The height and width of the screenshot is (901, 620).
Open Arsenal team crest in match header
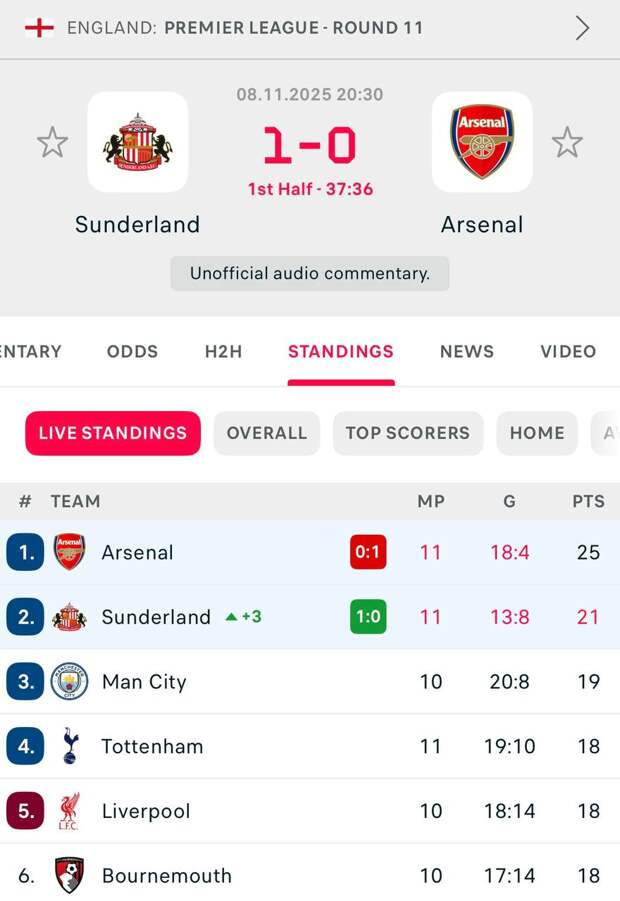point(482,142)
